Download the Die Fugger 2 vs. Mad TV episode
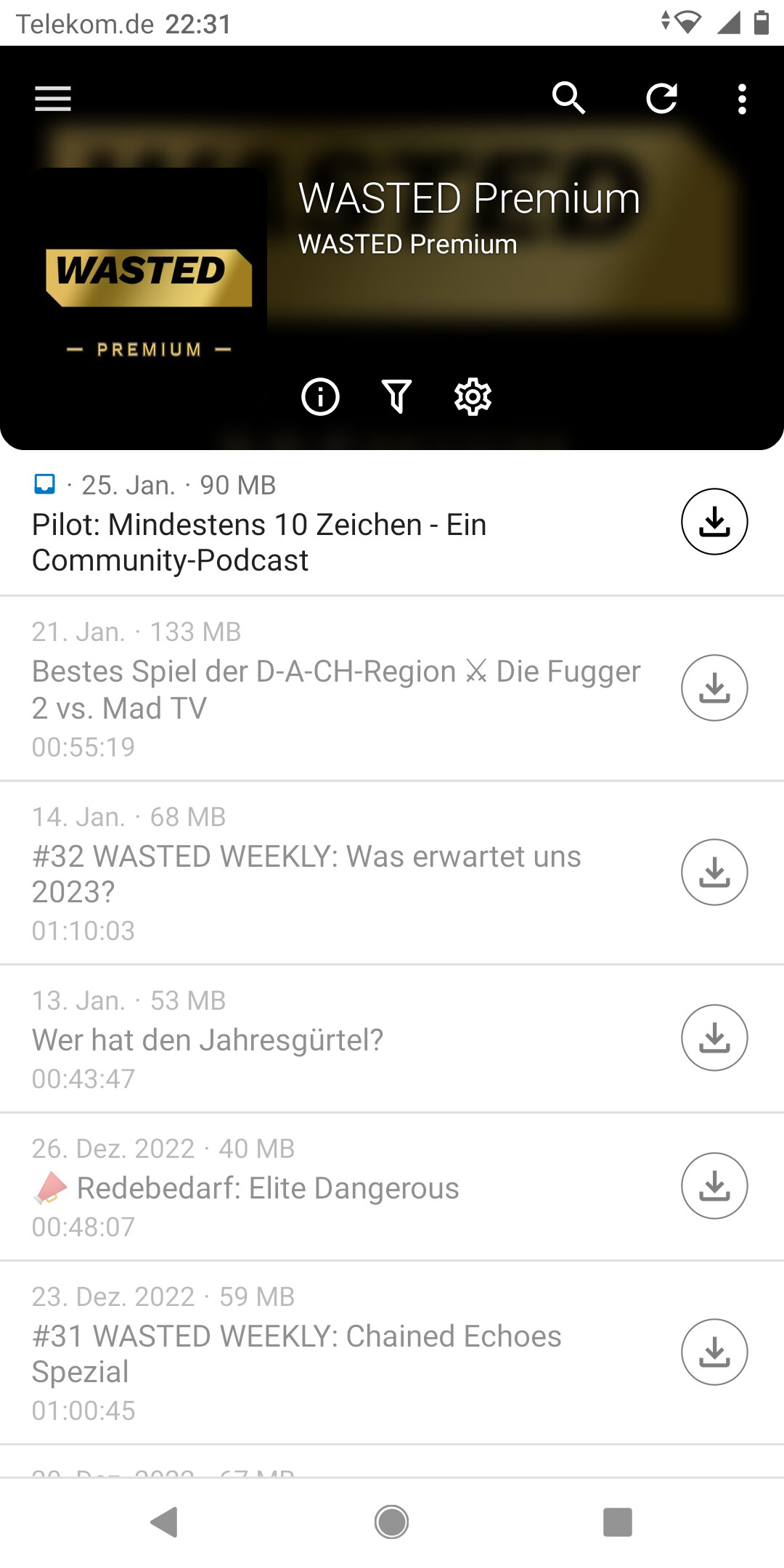The height and width of the screenshot is (1568, 784). (714, 688)
